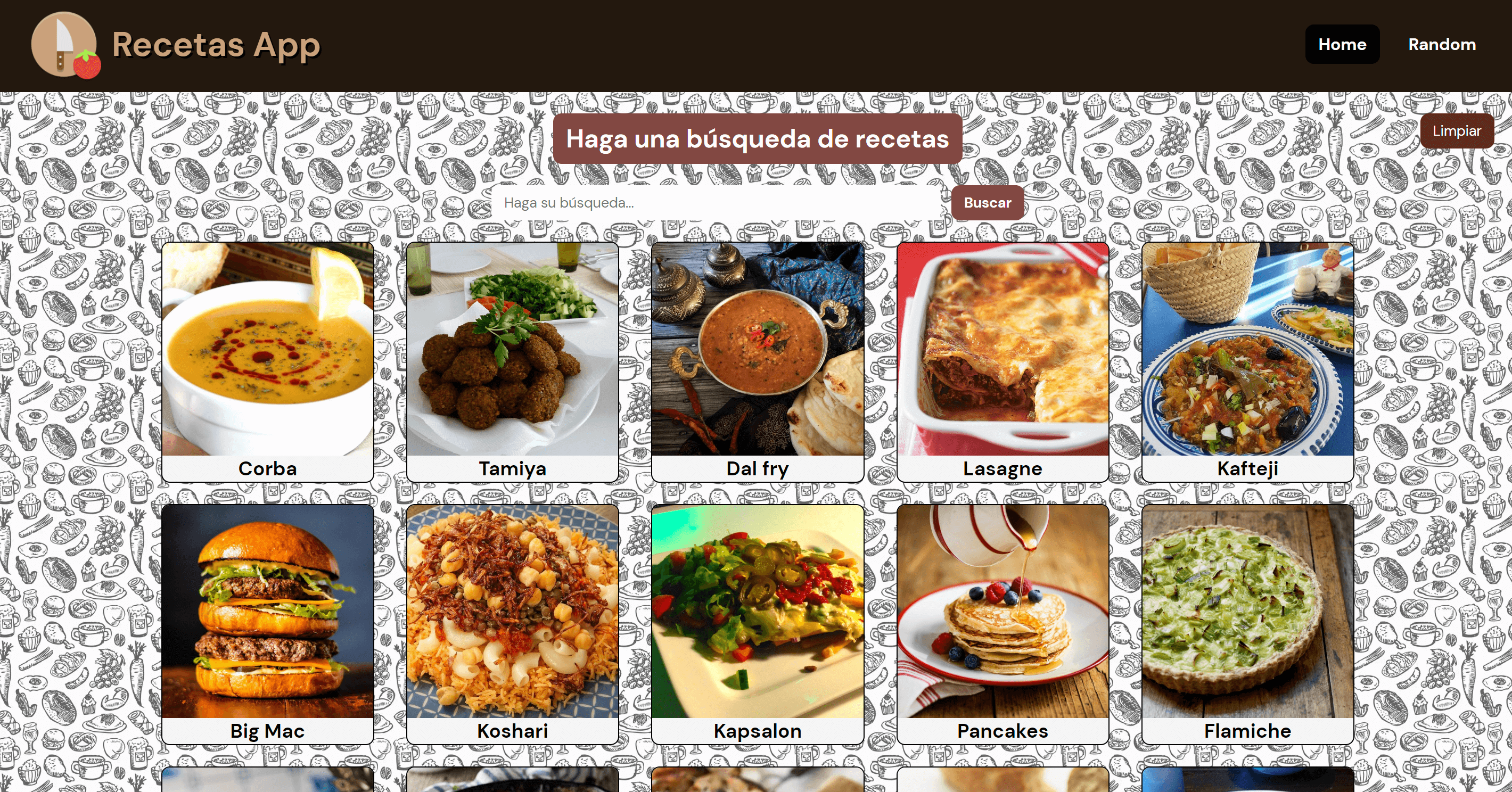Open the Lasagne recipe card
The width and height of the screenshot is (1512, 792).
[1002, 361]
